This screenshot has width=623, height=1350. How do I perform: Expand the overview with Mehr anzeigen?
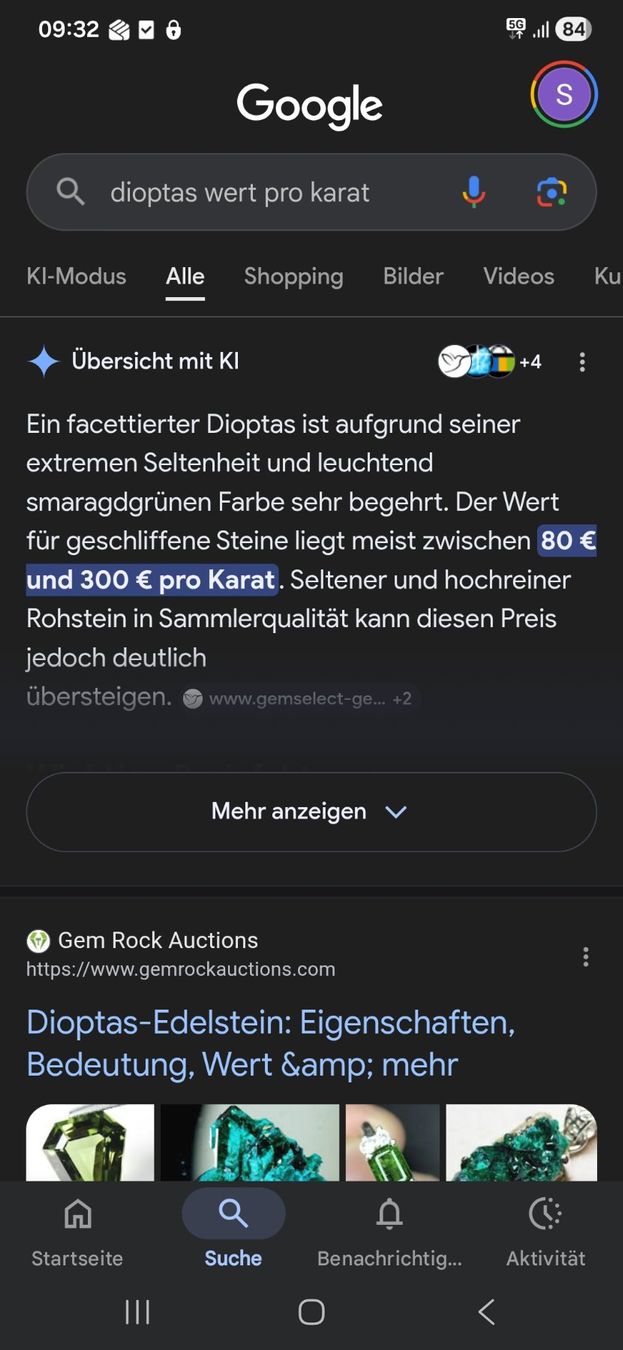[x=311, y=811]
